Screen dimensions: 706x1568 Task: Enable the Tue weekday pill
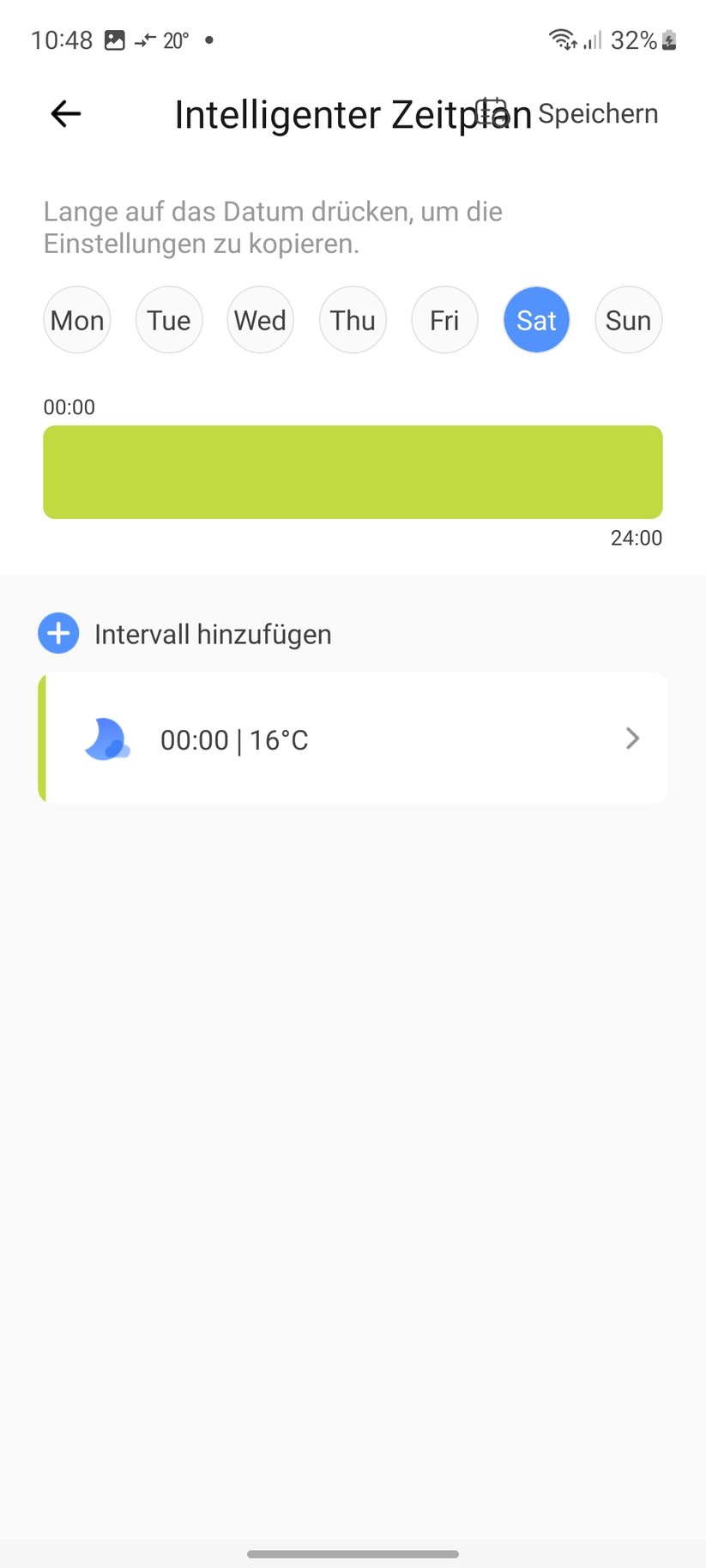(x=168, y=319)
